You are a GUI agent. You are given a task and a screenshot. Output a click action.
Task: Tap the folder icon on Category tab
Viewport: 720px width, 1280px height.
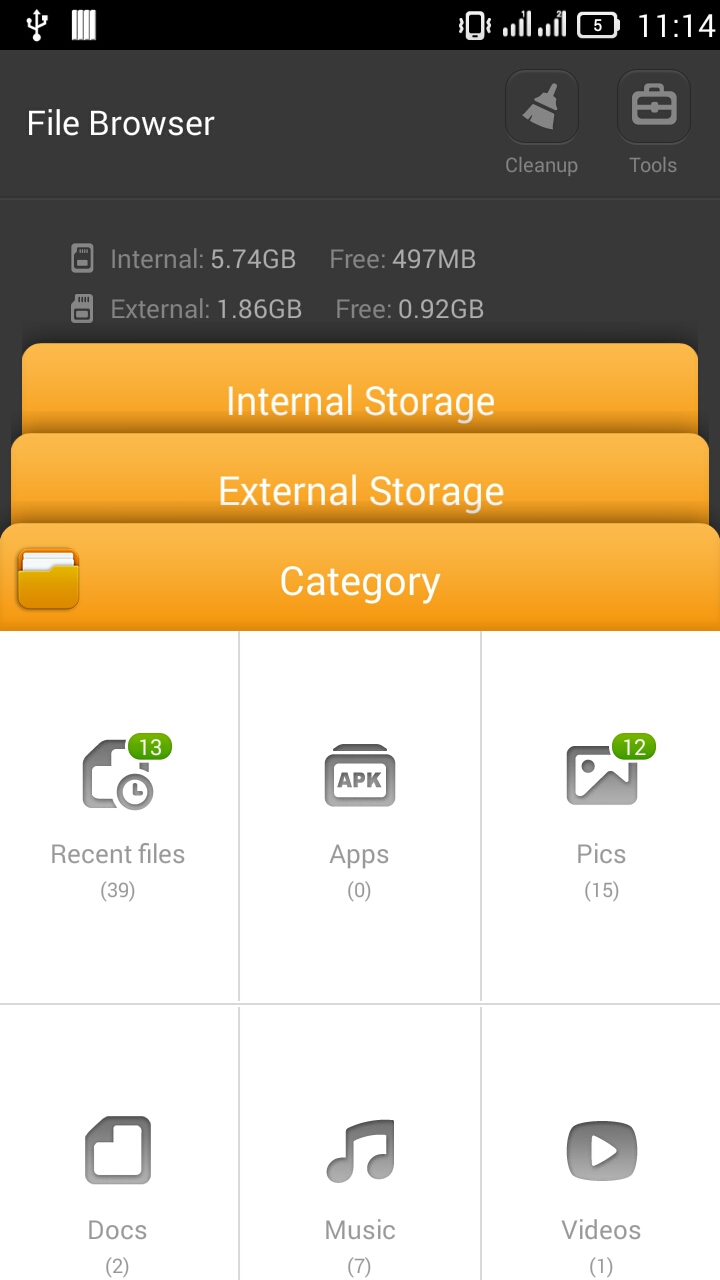pyautogui.click(x=46, y=580)
